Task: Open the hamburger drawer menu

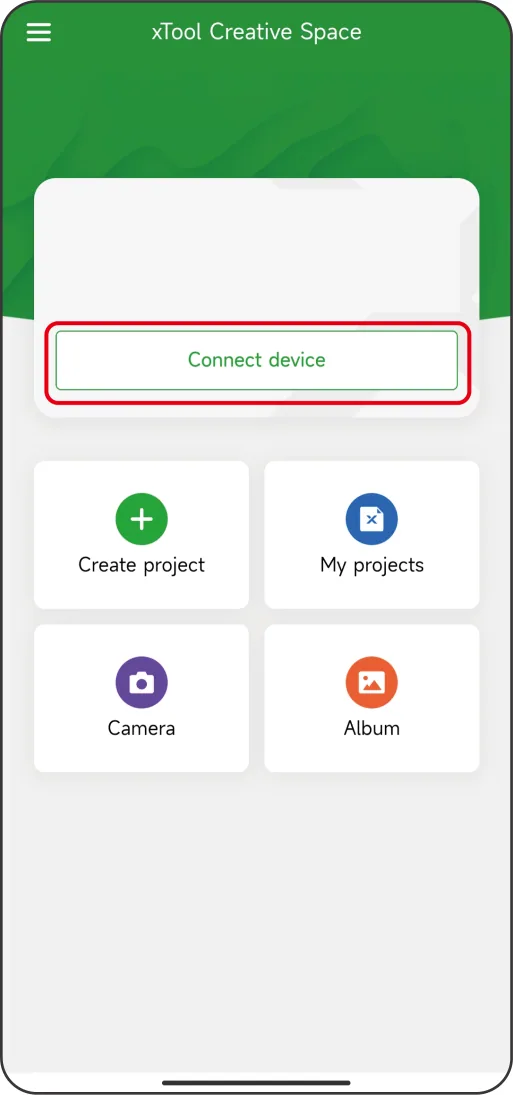Action: coord(38,32)
